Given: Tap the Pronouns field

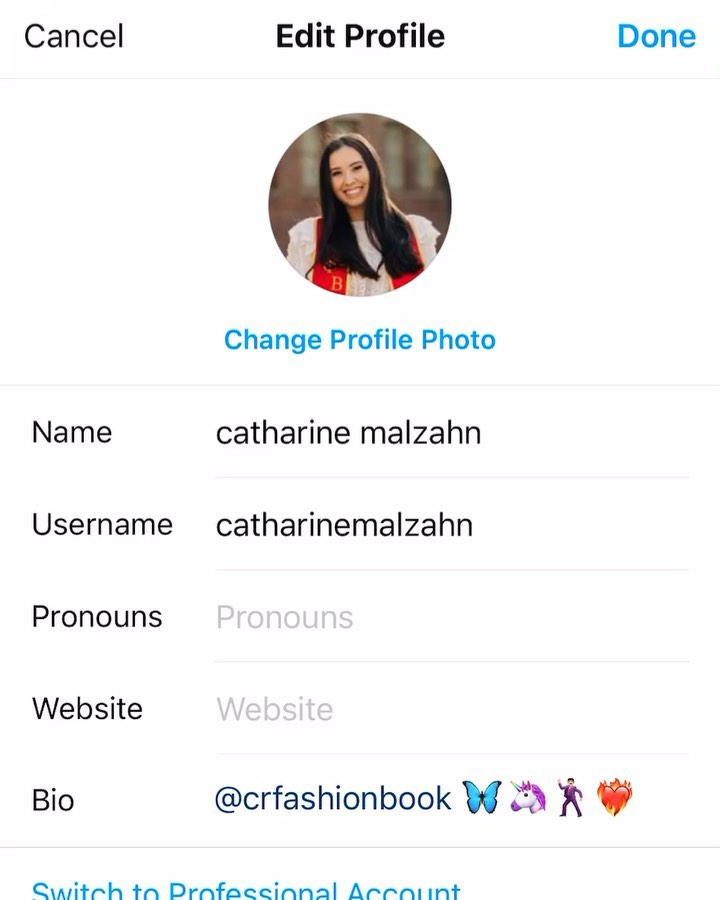Looking at the screenshot, I should click(x=450, y=617).
